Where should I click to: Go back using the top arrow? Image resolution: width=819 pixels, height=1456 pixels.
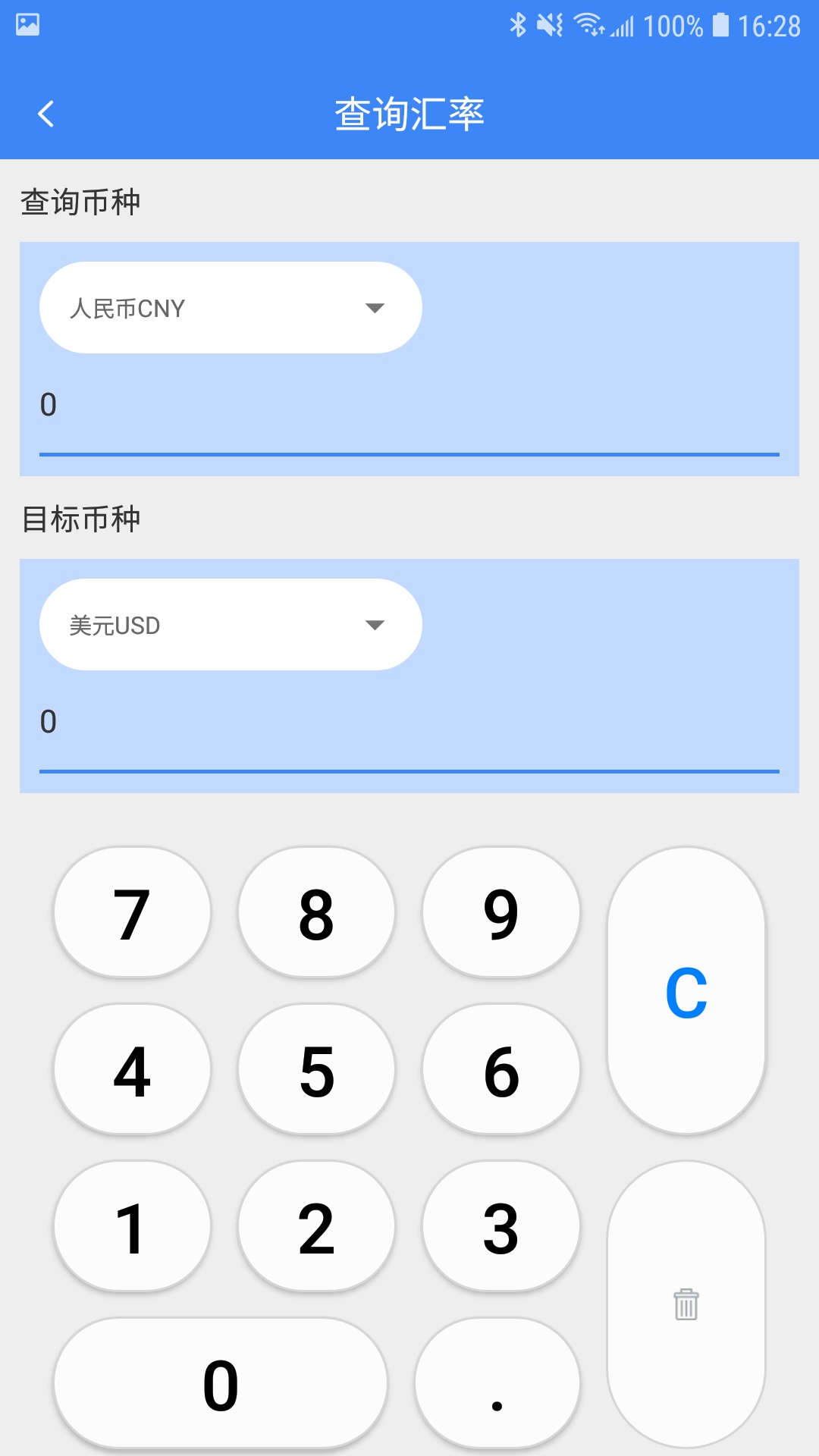45,114
